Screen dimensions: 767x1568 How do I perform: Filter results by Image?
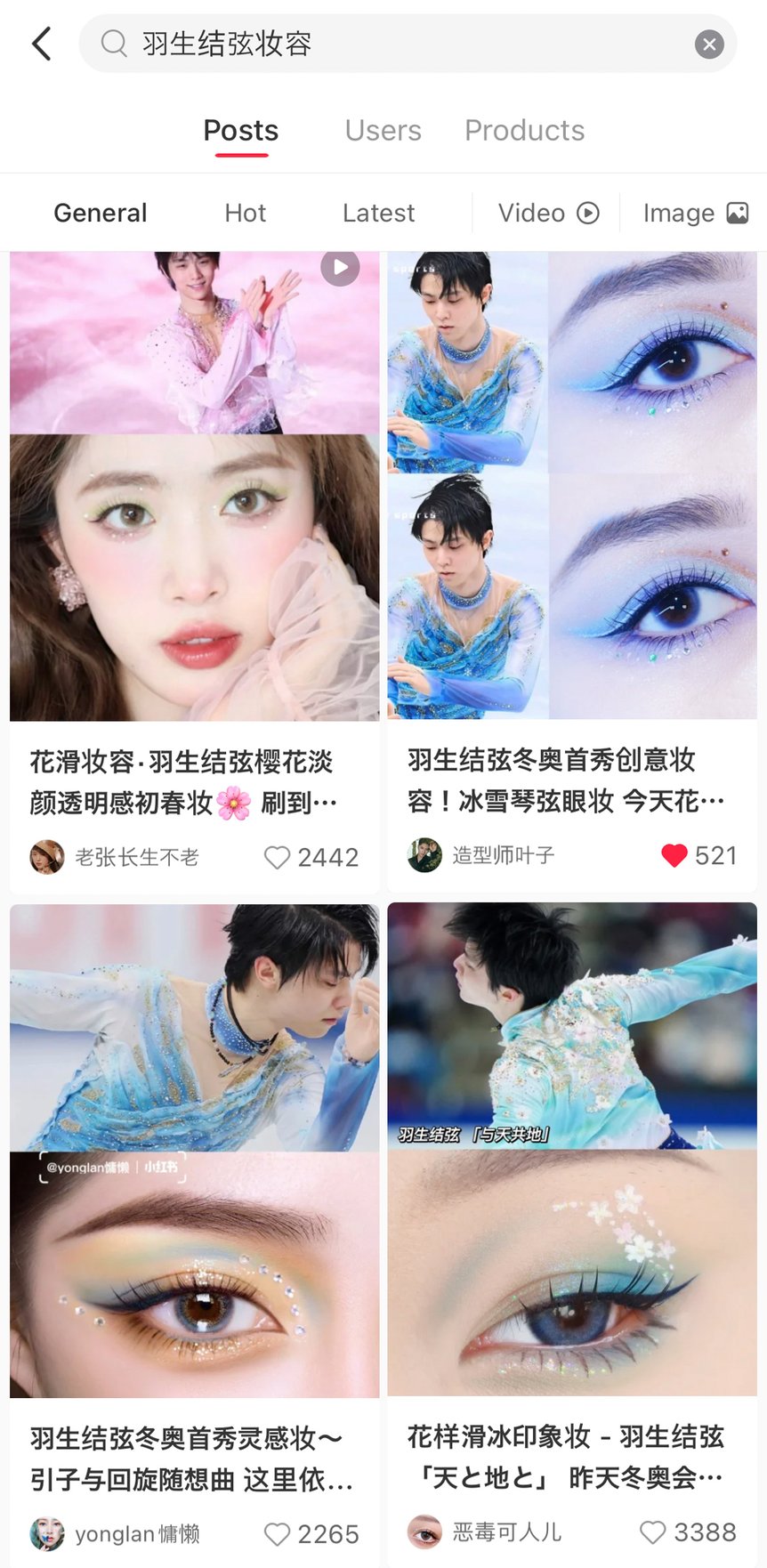(x=694, y=214)
